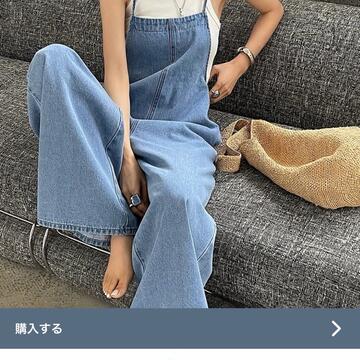
Task: Tap the 購入する purchase button
Action: [180, 329]
